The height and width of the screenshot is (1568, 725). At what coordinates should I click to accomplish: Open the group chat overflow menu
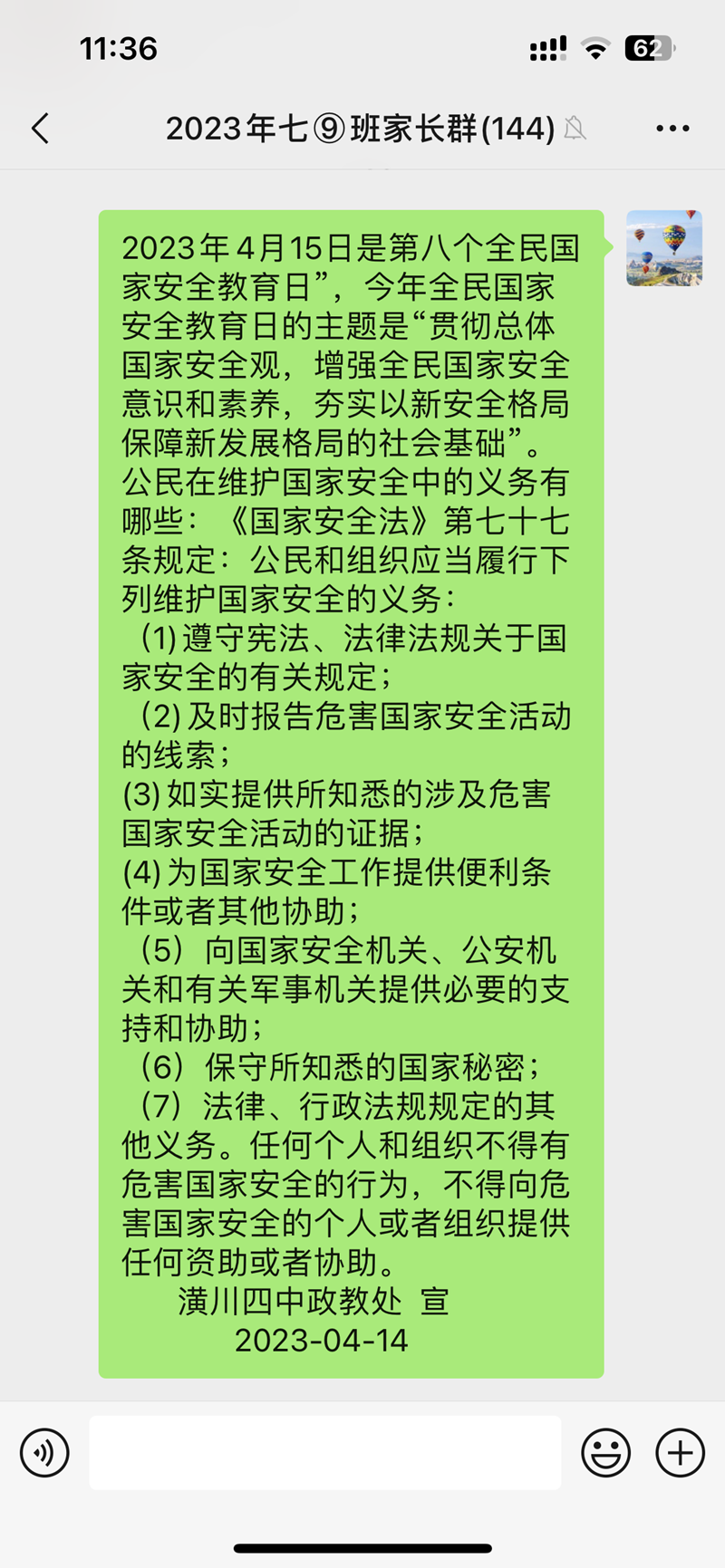tap(672, 129)
